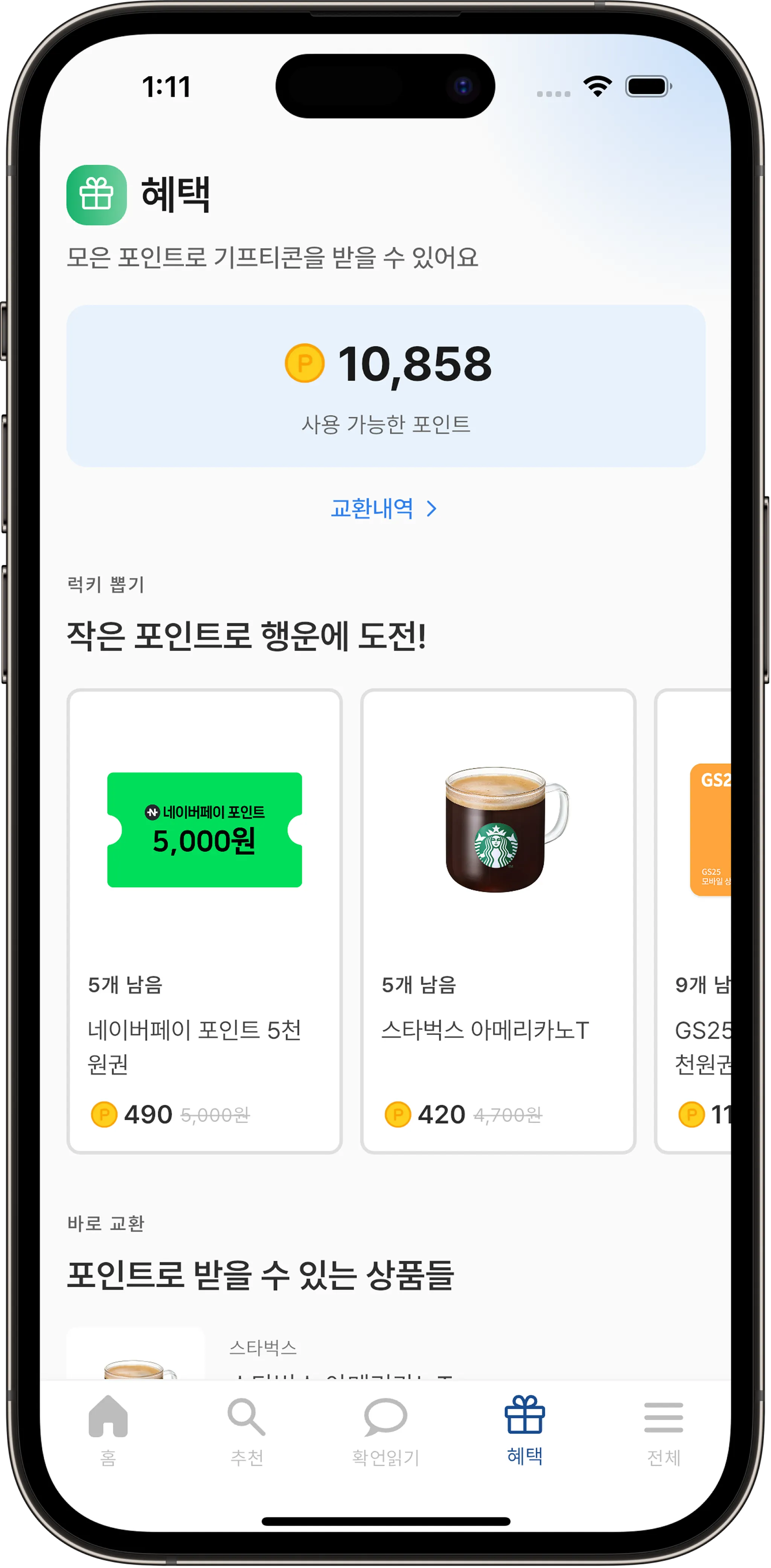Open the GS25 gift voucher card
This screenshot has height=1568, width=771.
(694, 920)
